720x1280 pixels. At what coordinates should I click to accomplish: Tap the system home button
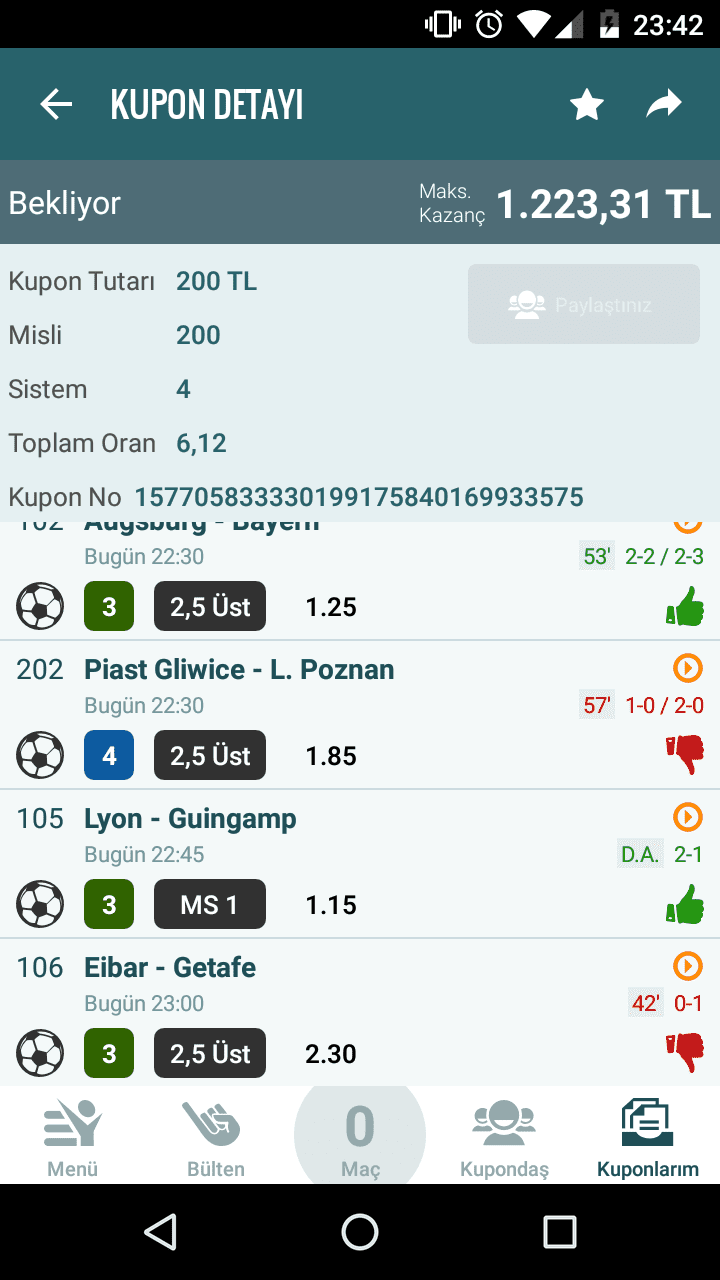tap(360, 1232)
